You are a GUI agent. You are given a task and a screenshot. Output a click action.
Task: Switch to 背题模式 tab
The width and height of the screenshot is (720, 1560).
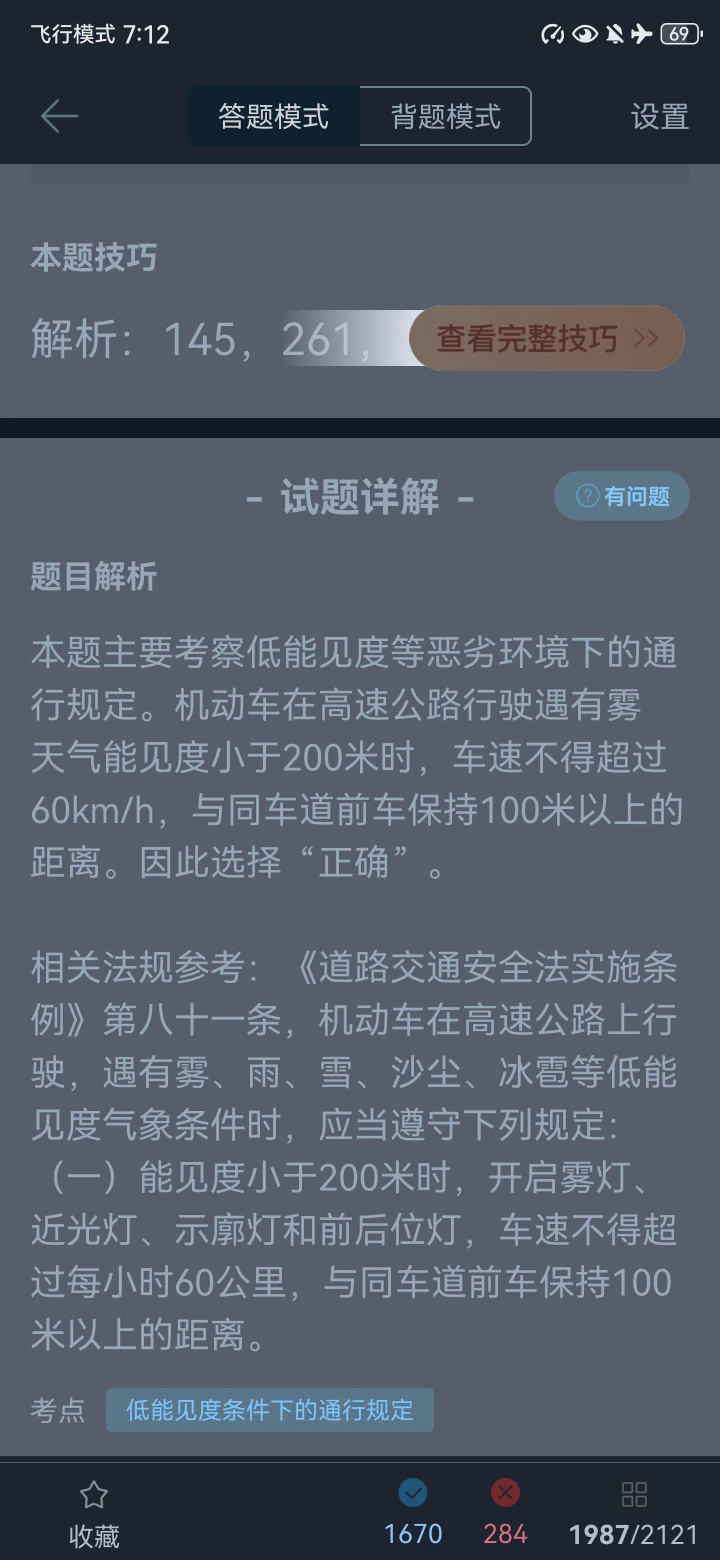[x=445, y=117]
